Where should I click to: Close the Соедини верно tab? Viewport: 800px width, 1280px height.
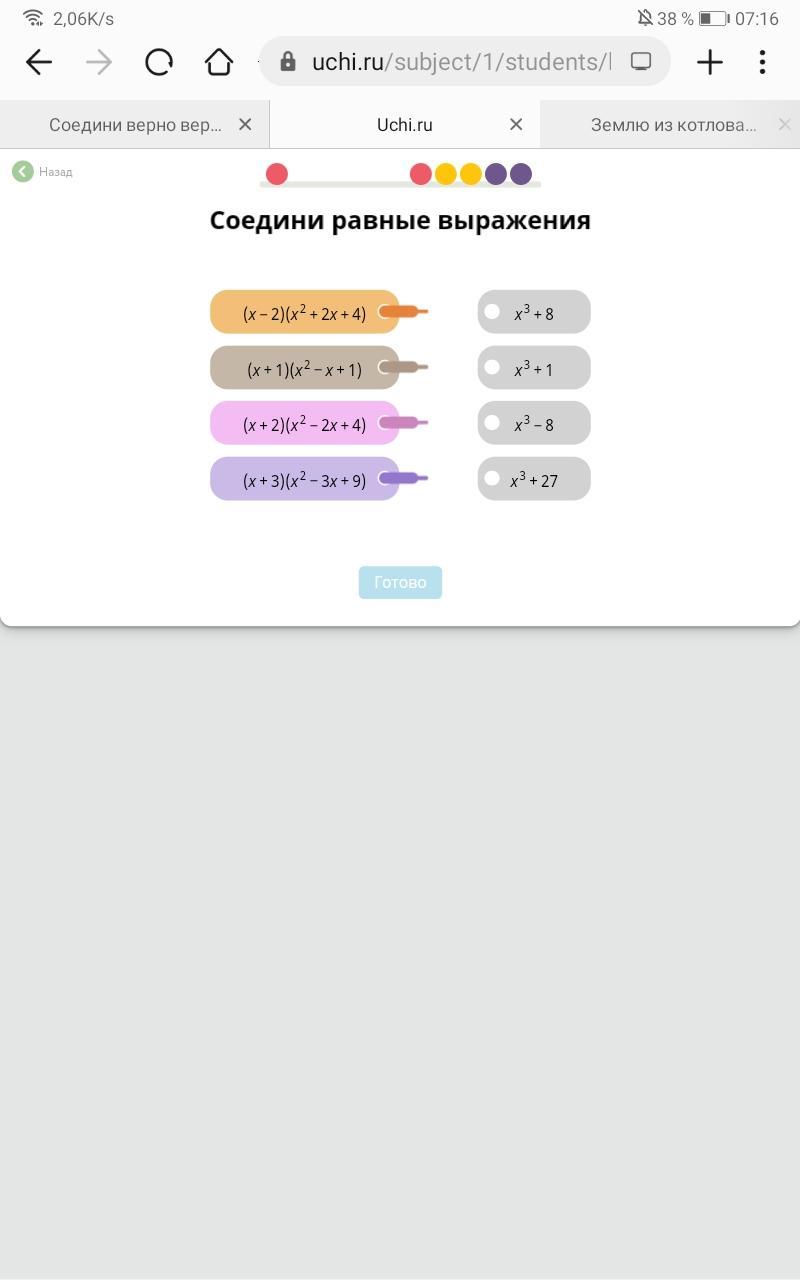tap(245, 125)
